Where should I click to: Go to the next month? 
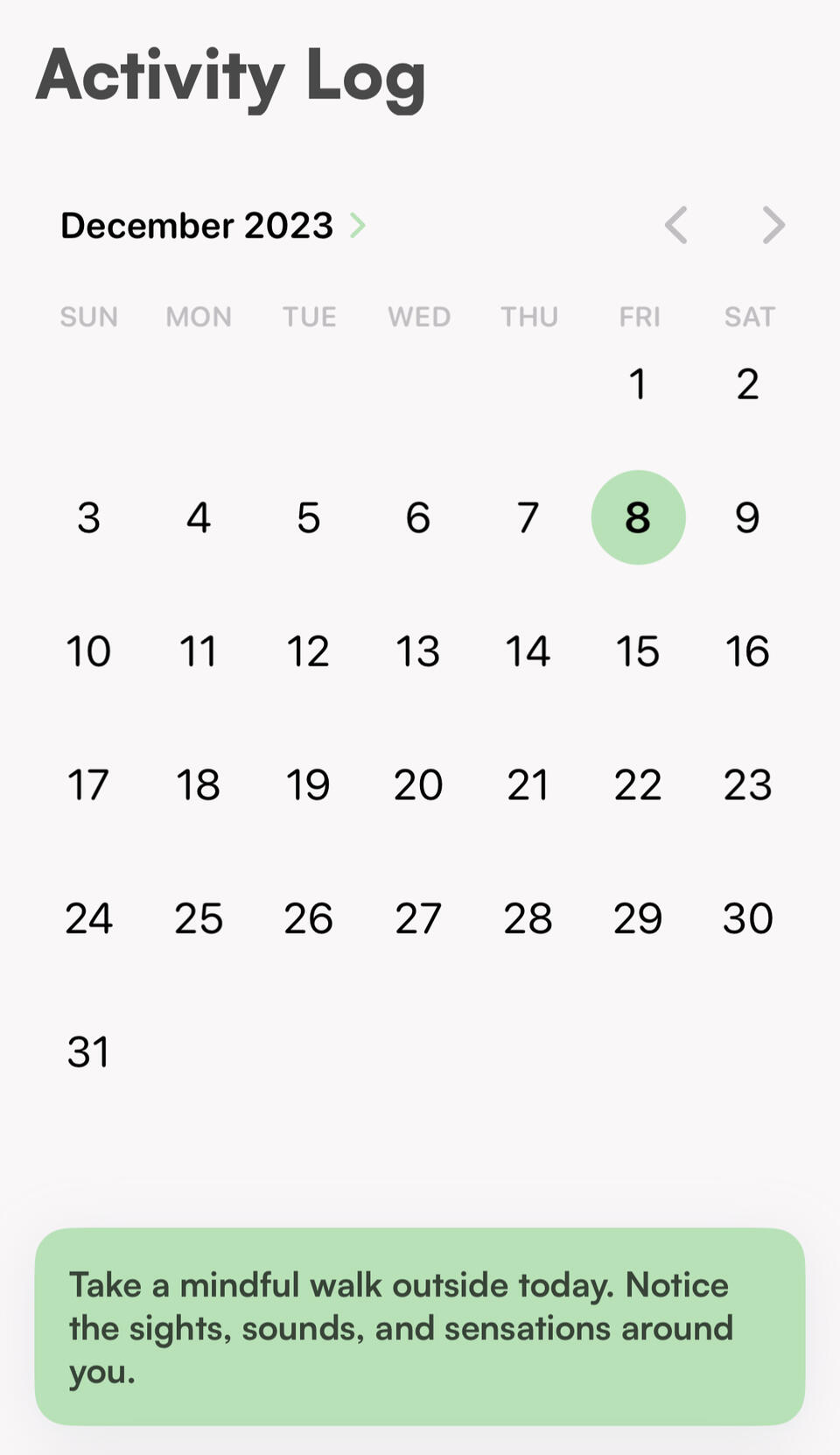pyautogui.click(x=773, y=225)
